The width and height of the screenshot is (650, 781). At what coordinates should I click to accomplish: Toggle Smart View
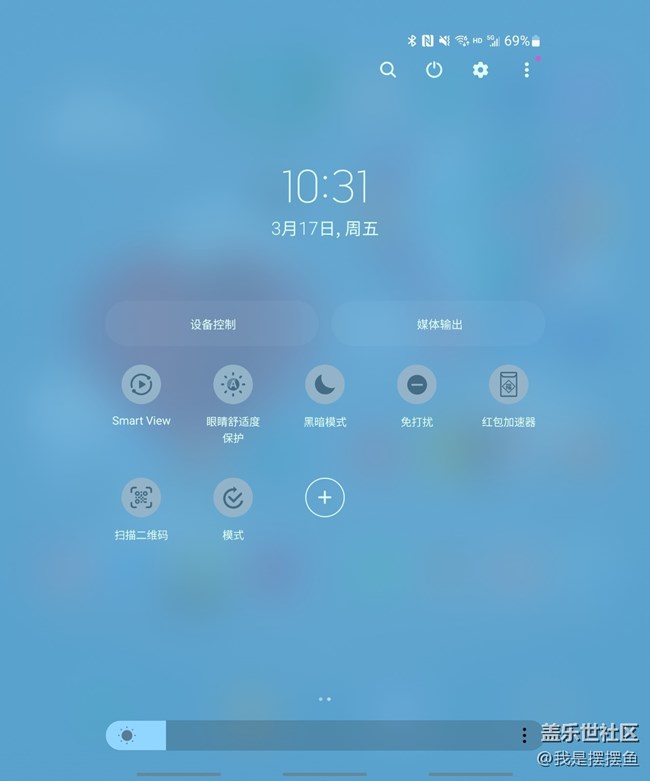141,384
